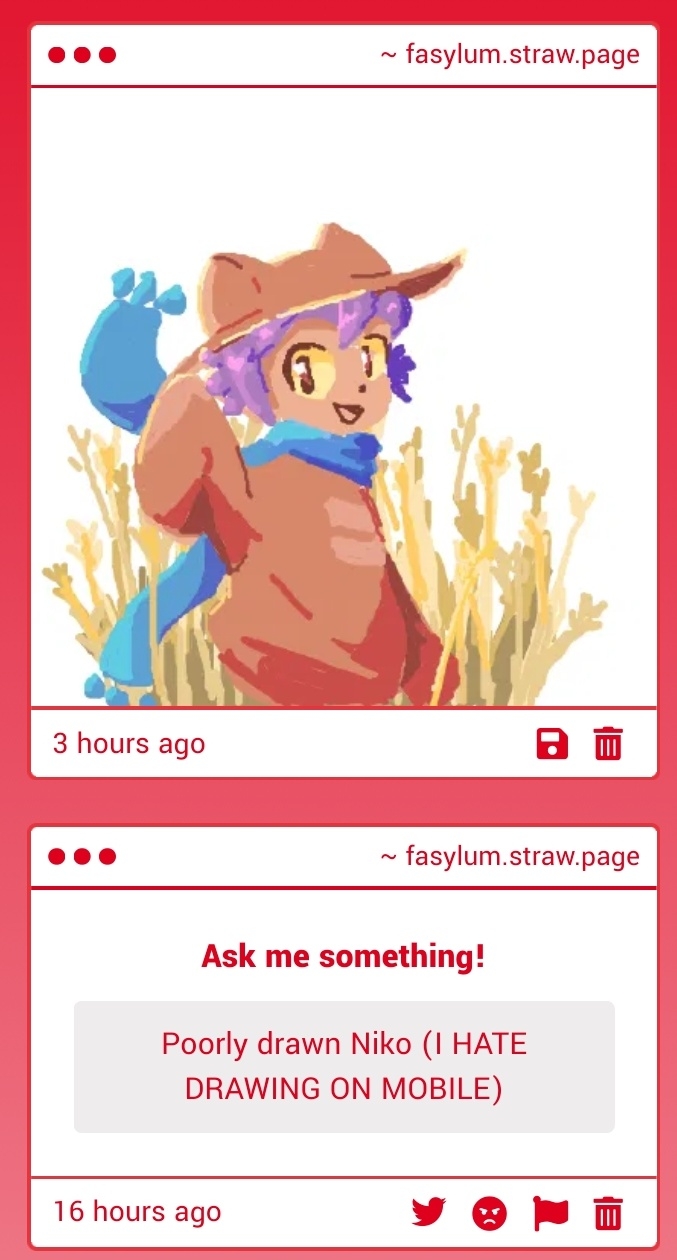Delete the drawing posted 3 hours ago
Viewport: 677px width, 1260px height.
[608, 744]
